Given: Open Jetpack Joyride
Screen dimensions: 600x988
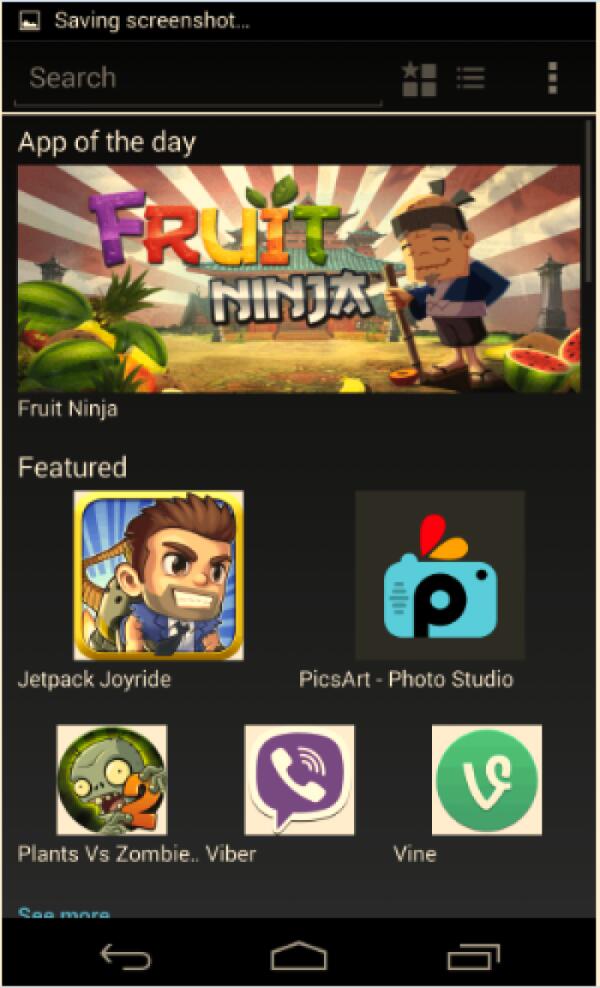Looking at the screenshot, I should [158, 575].
